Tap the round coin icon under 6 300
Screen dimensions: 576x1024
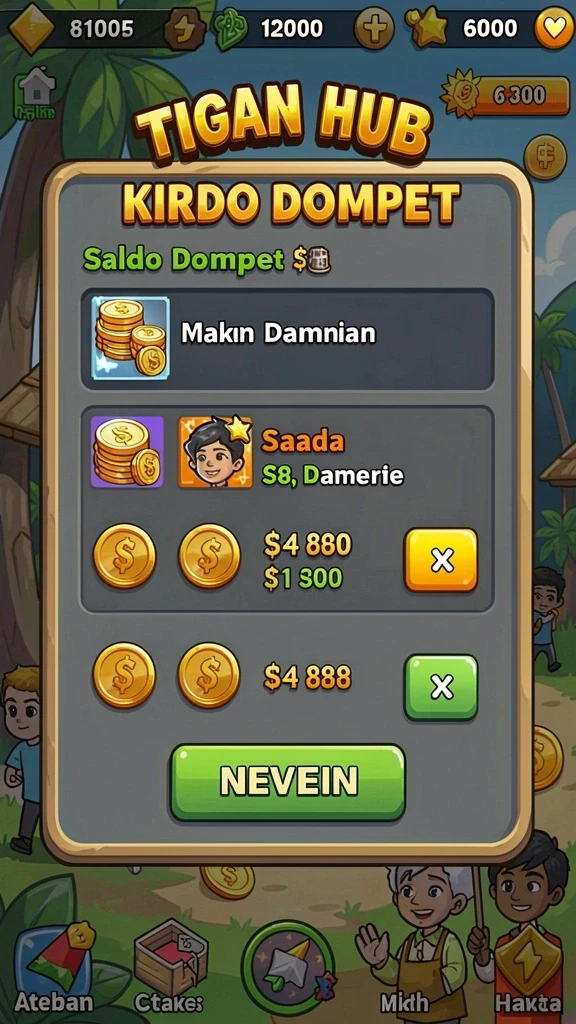click(545, 157)
